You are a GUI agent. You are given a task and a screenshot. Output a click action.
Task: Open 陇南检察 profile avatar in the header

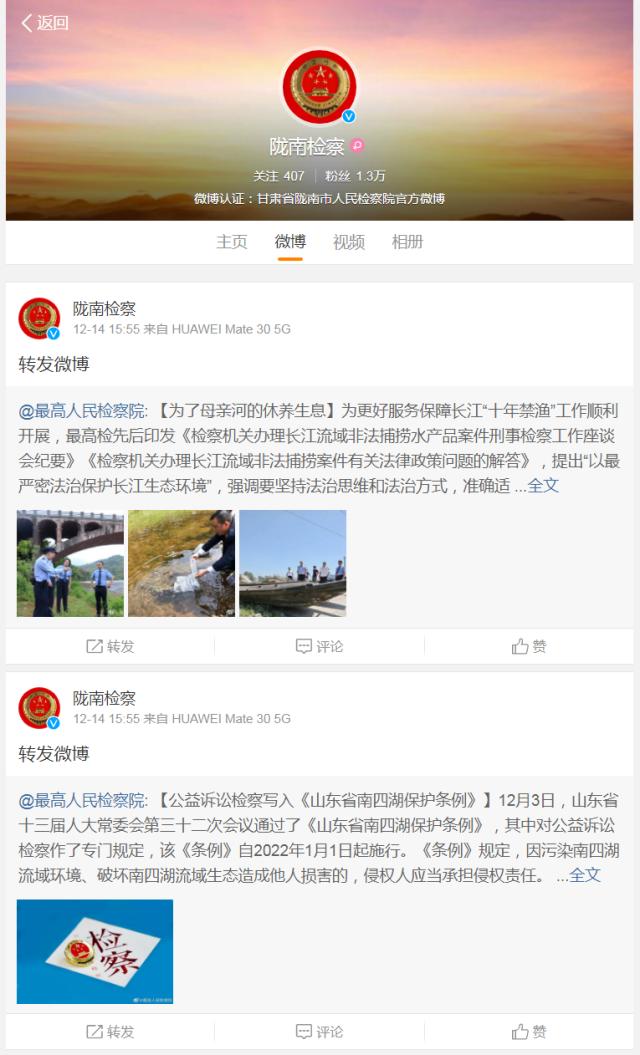pyautogui.click(x=319, y=88)
